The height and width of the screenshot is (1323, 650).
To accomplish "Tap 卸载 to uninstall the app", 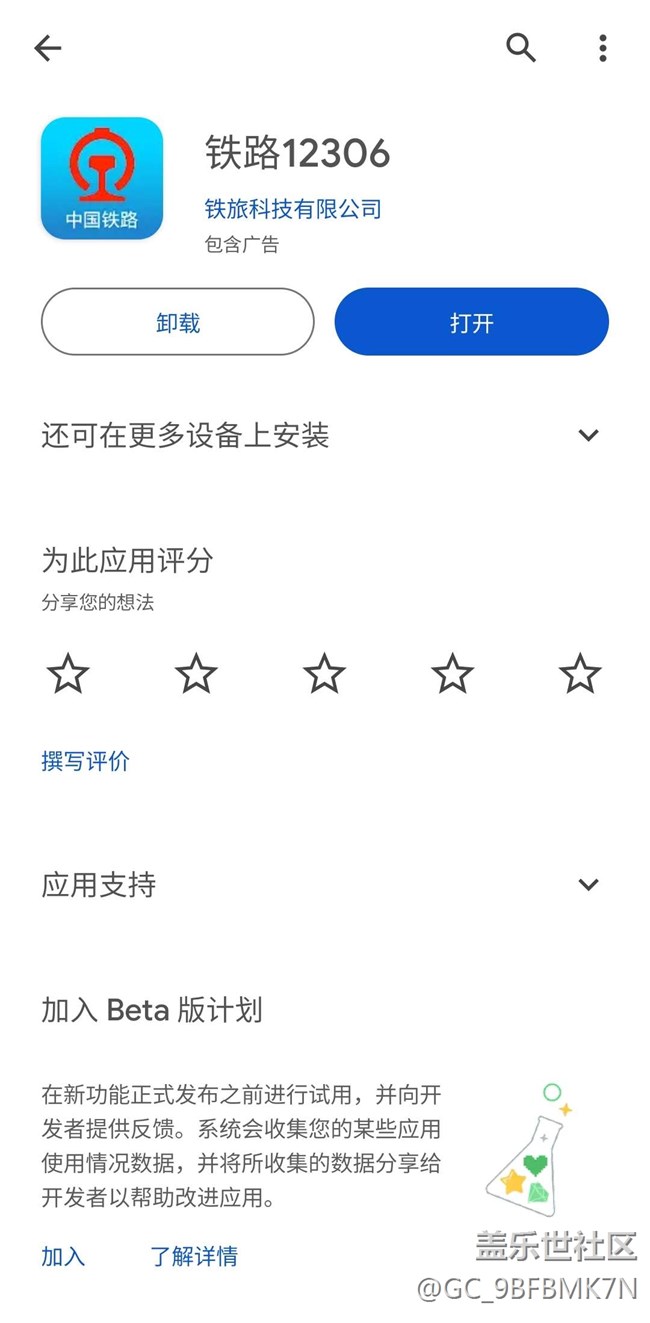I will point(178,322).
